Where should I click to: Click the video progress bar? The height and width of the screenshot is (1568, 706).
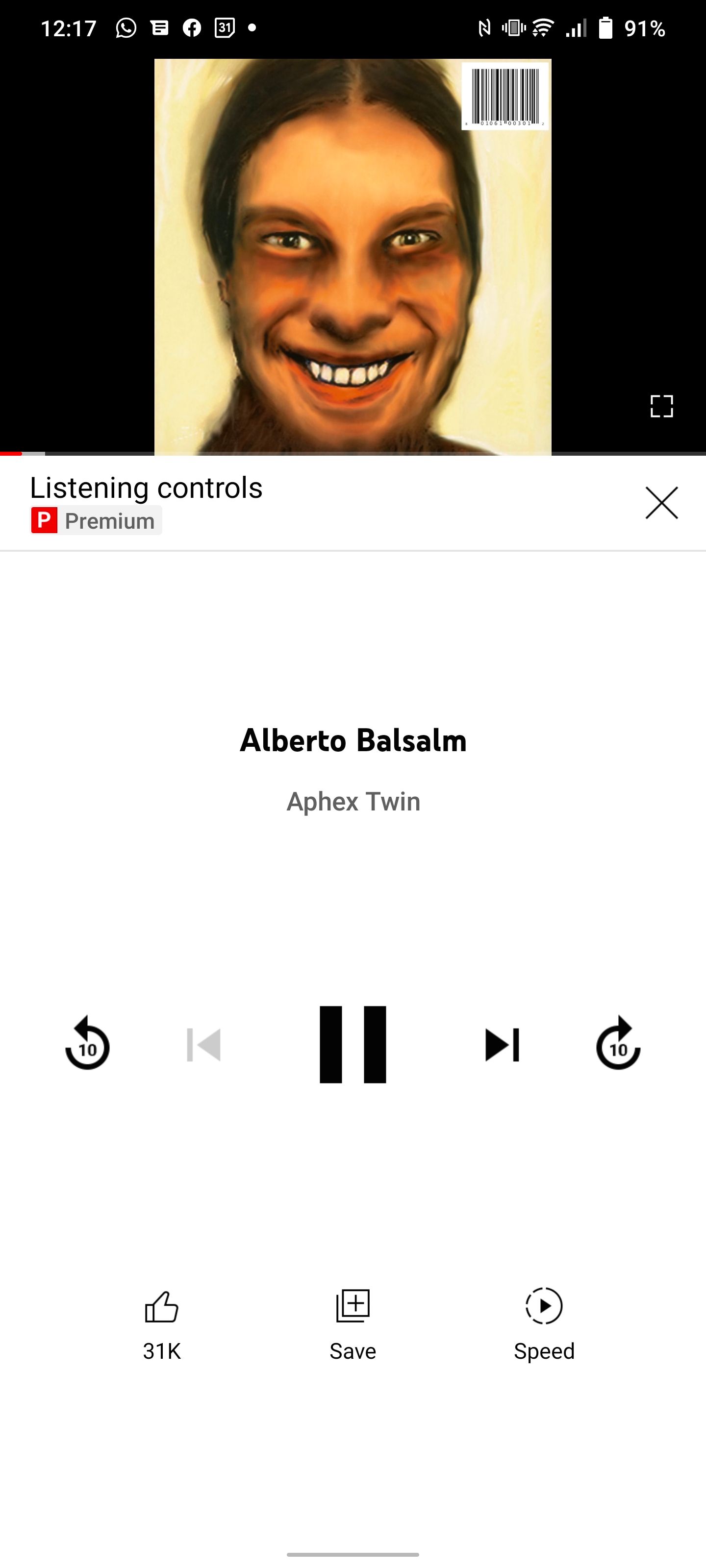[x=353, y=453]
